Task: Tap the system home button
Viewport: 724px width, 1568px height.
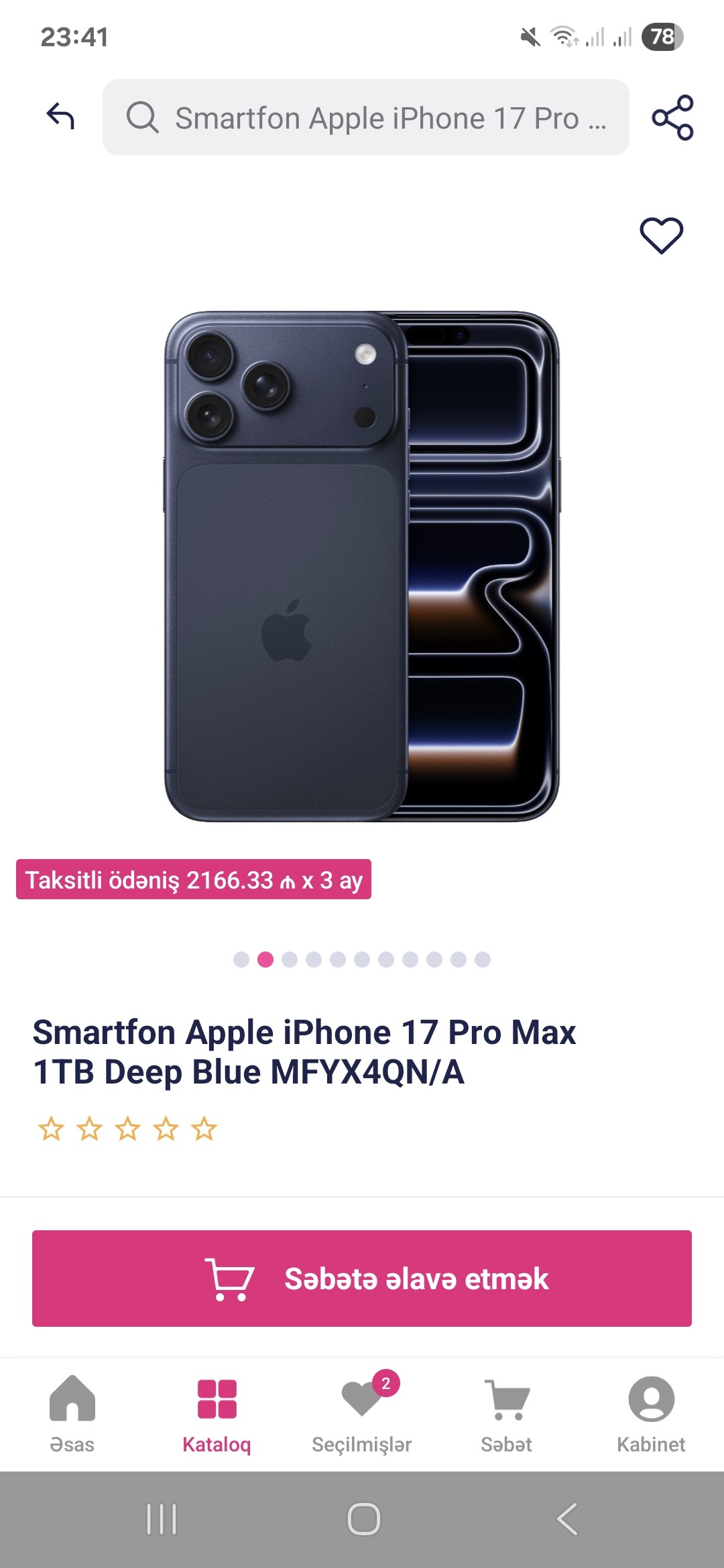Action: click(363, 1519)
